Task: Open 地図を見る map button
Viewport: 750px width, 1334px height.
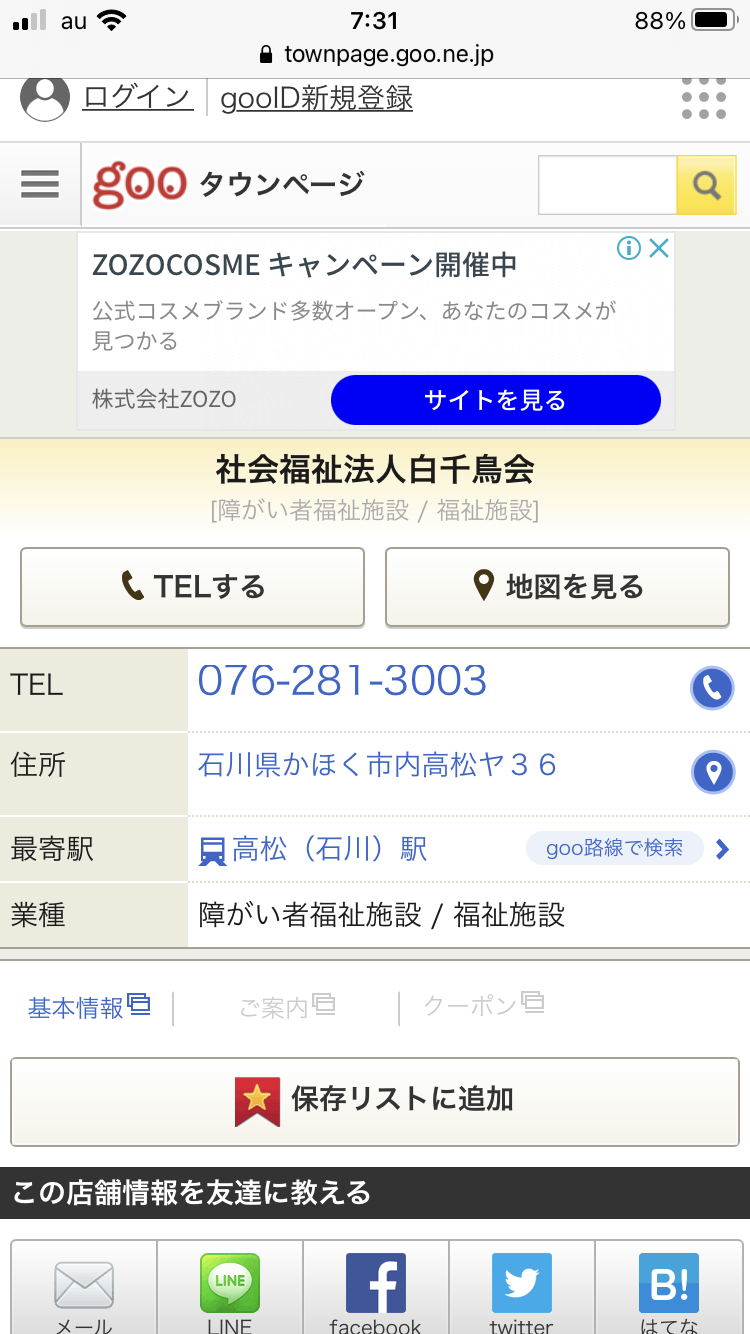Action: 557,587
